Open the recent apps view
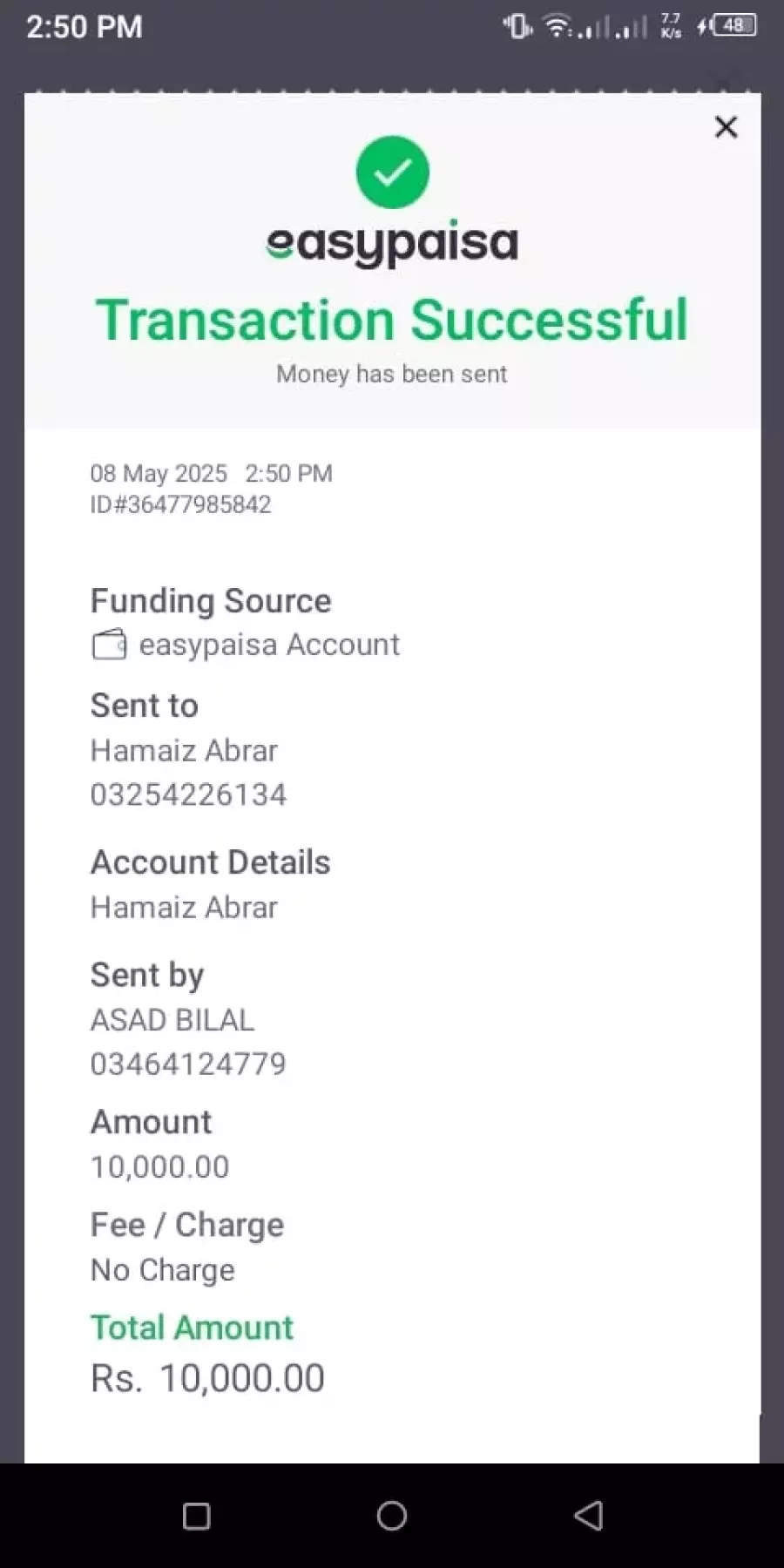 click(x=196, y=1517)
